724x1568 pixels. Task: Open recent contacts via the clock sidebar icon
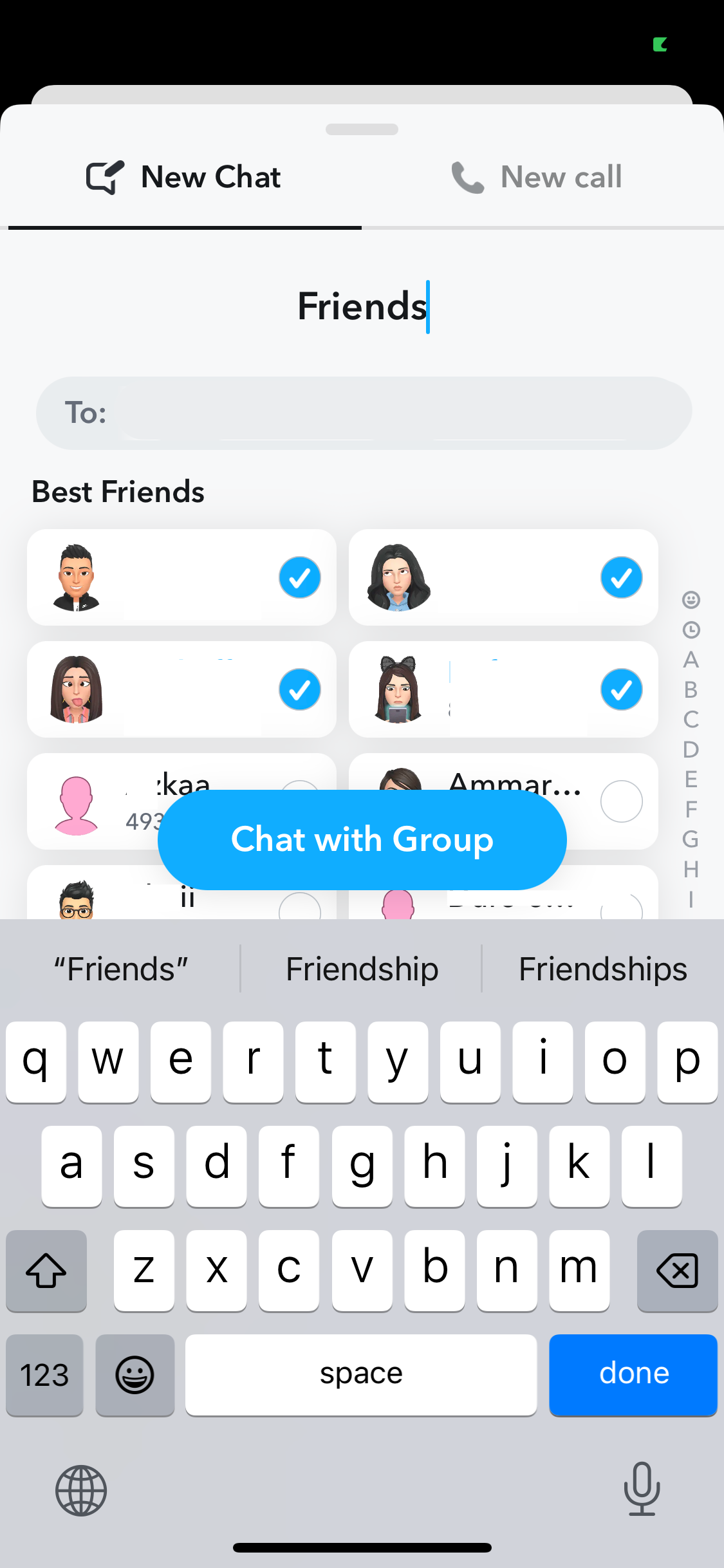pyautogui.click(x=691, y=630)
